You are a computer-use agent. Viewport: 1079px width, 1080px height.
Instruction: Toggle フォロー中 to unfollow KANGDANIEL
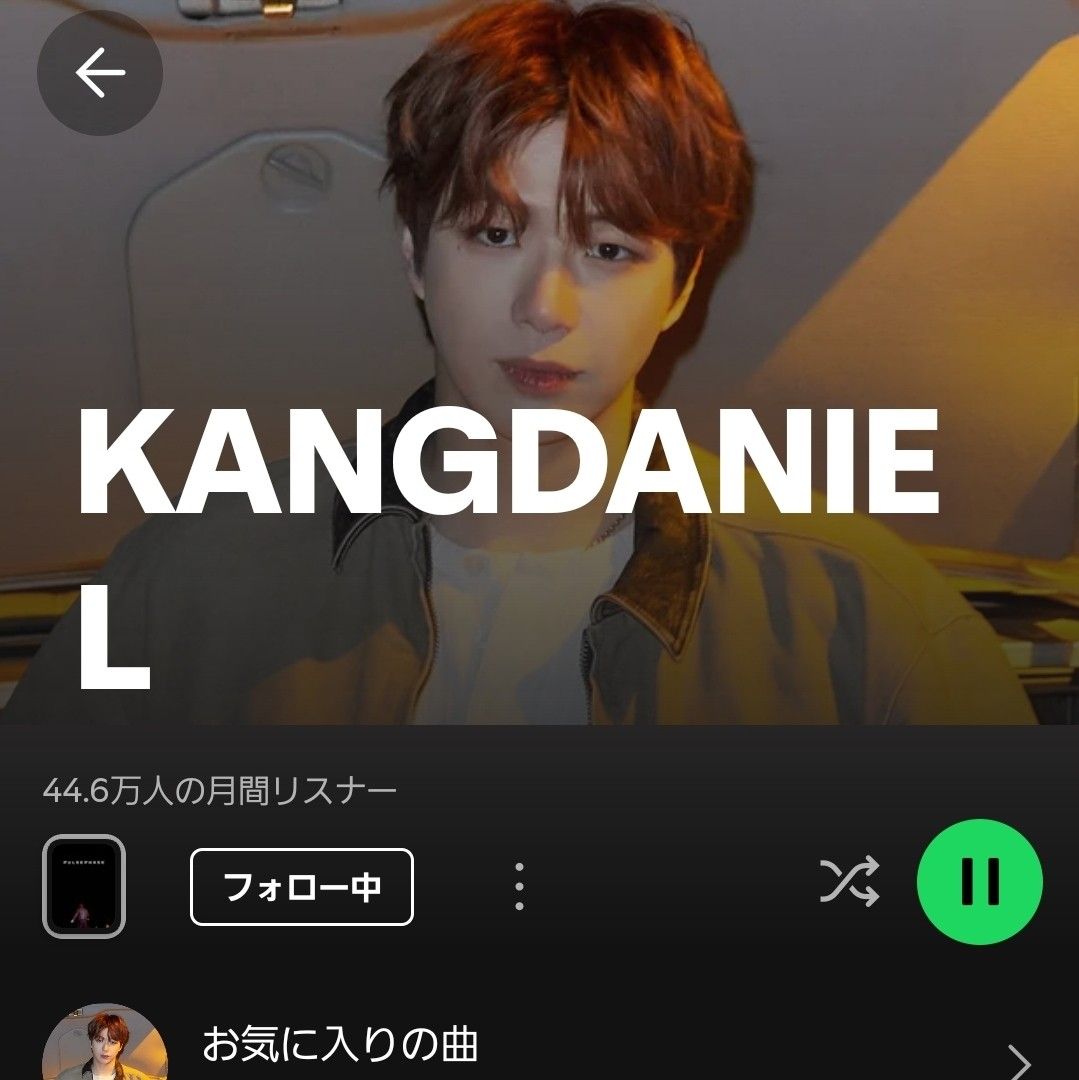click(301, 884)
